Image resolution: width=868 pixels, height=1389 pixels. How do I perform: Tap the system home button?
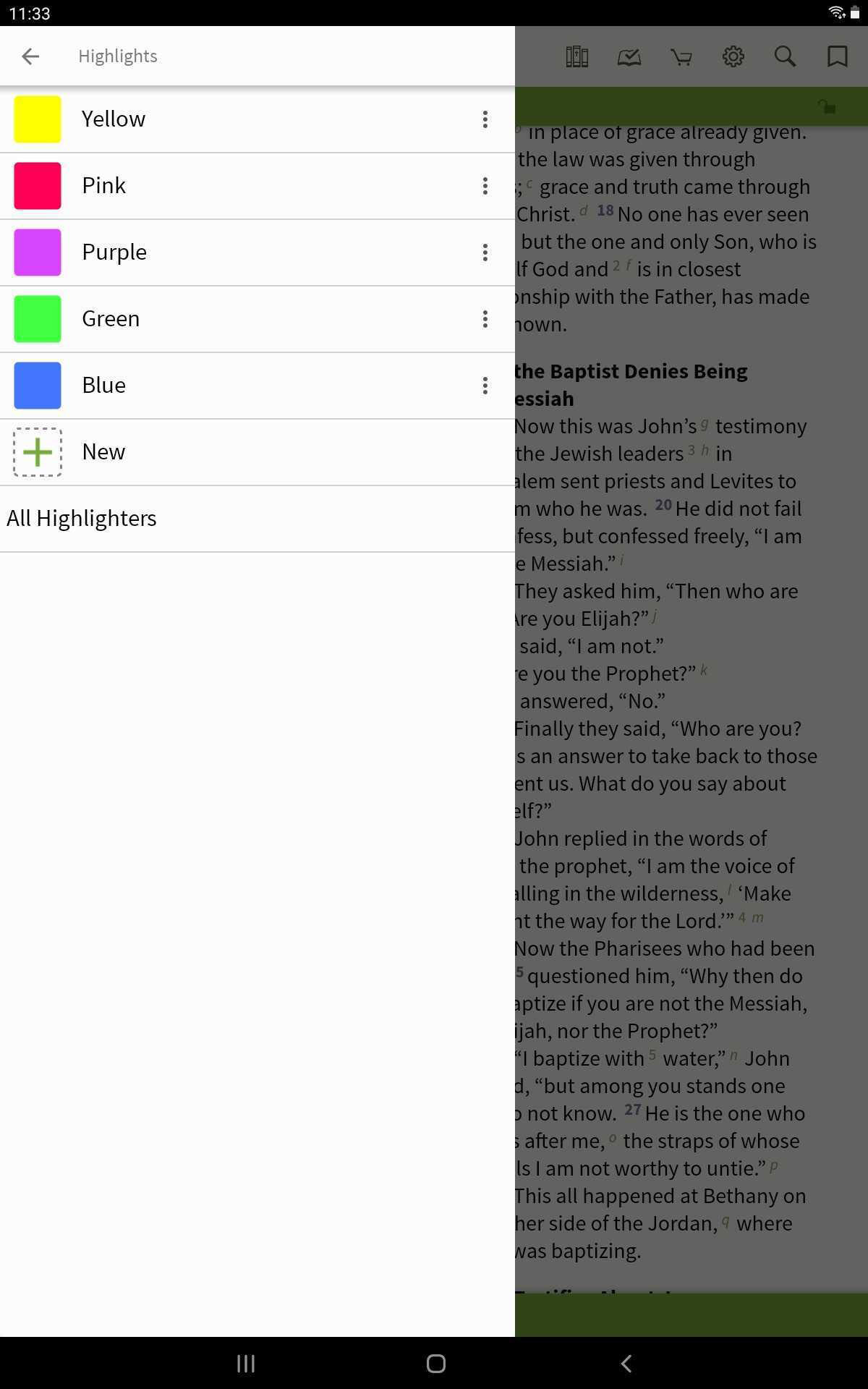(x=435, y=1364)
